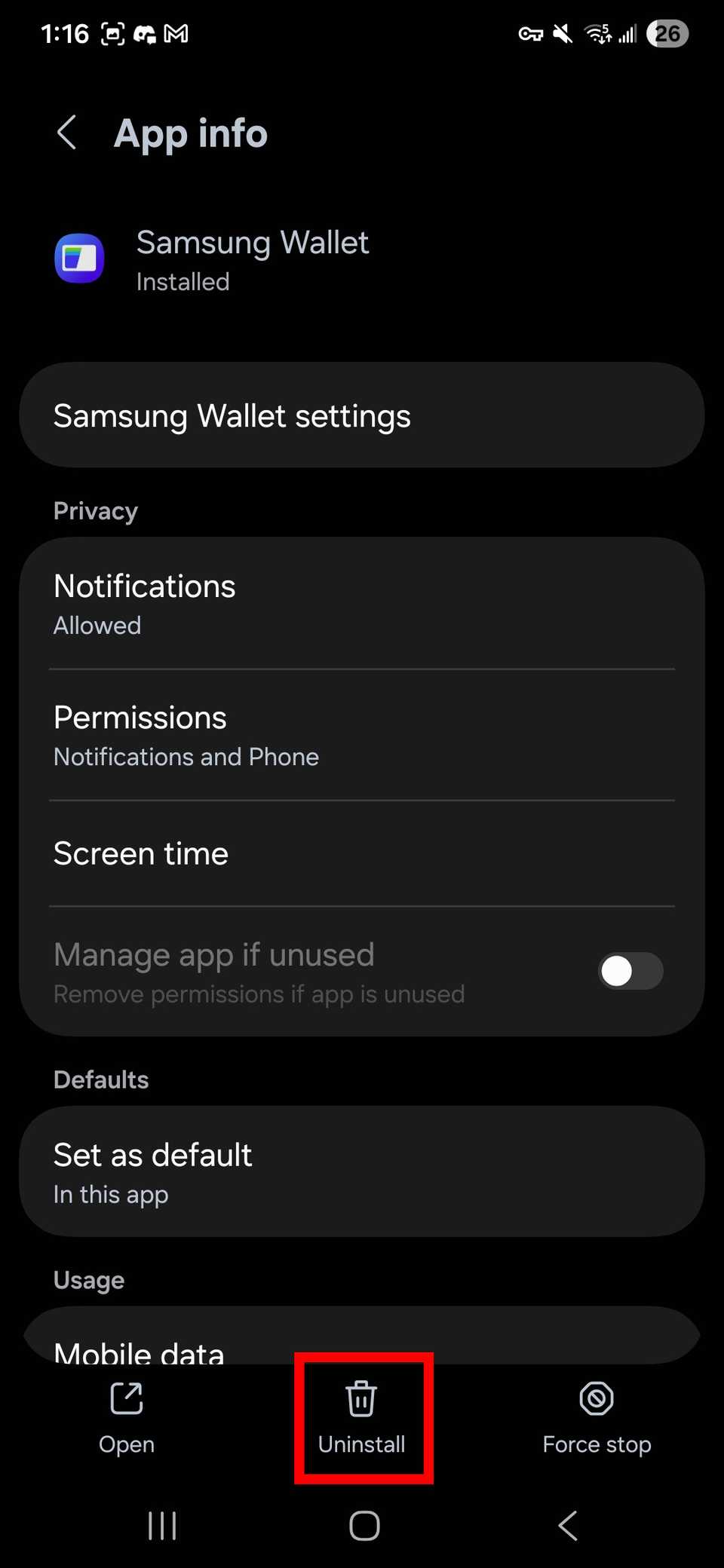Image resolution: width=724 pixels, height=1568 pixels.
Task: Tap the Force stop icon
Action: [596, 1398]
